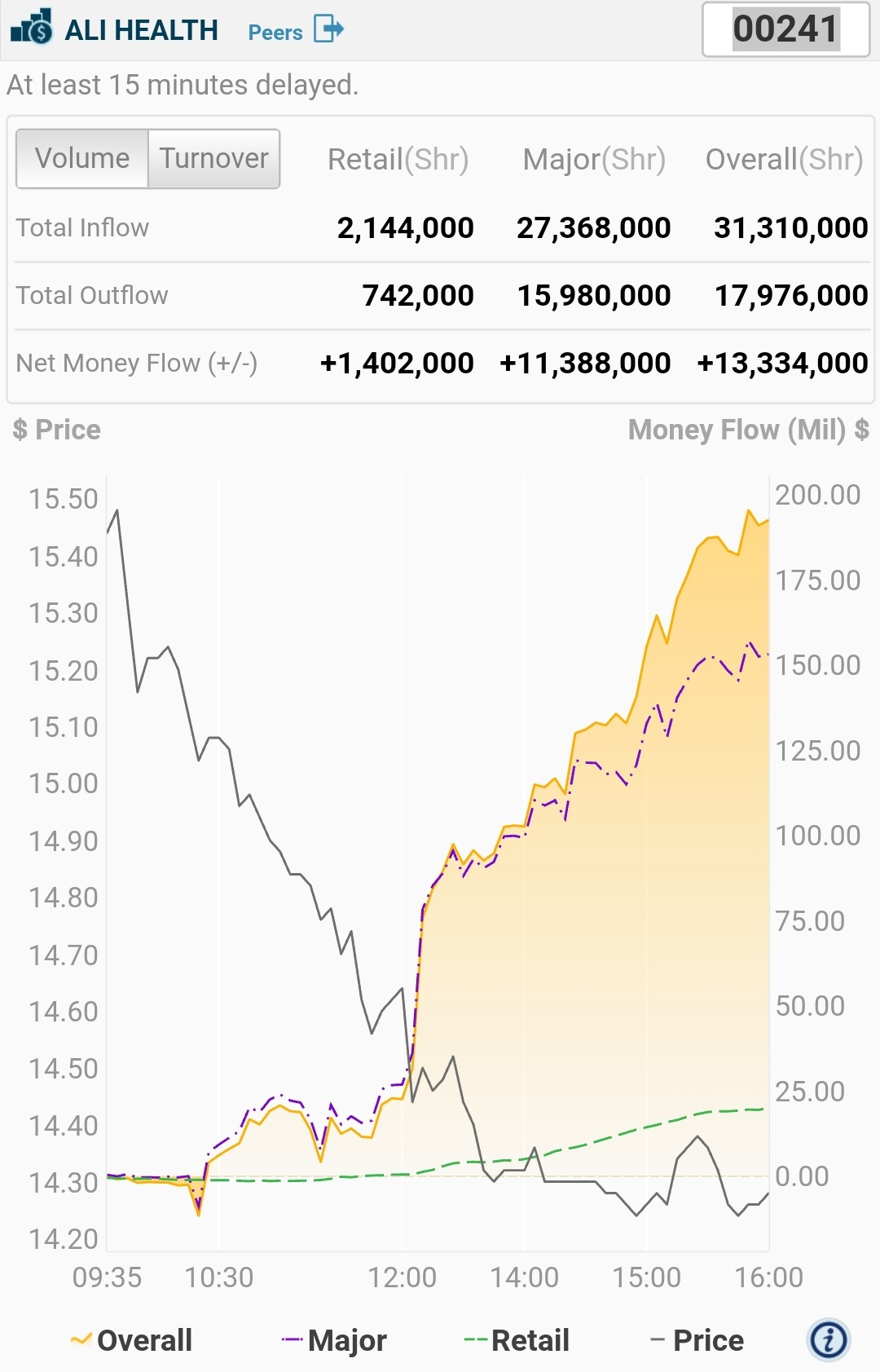This screenshot has height=1372, width=880.
Task: Click the Retail(Shr) column heading
Action: pyautogui.click(x=398, y=159)
